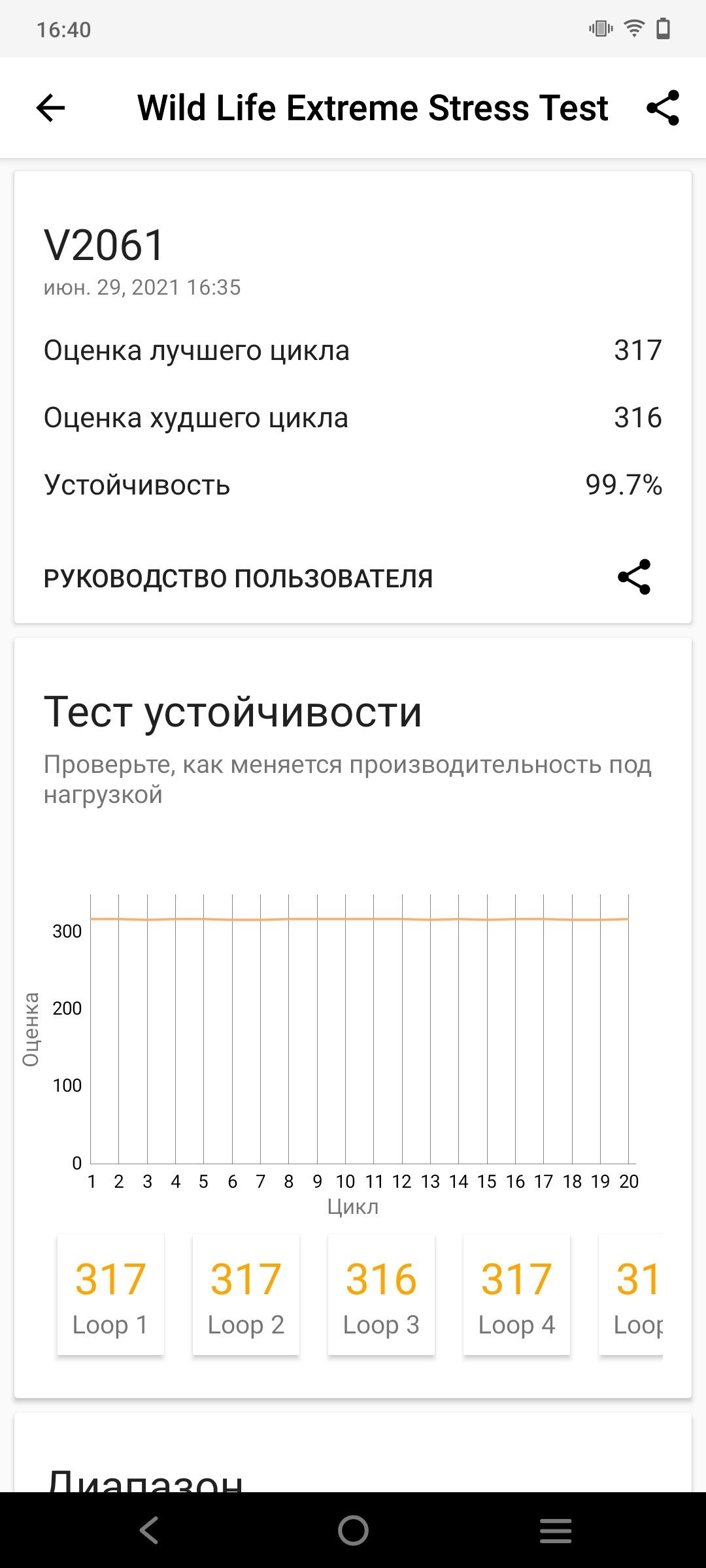Open the Loop 1 score card
The height and width of the screenshot is (1568, 706).
(x=110, y=1294)
